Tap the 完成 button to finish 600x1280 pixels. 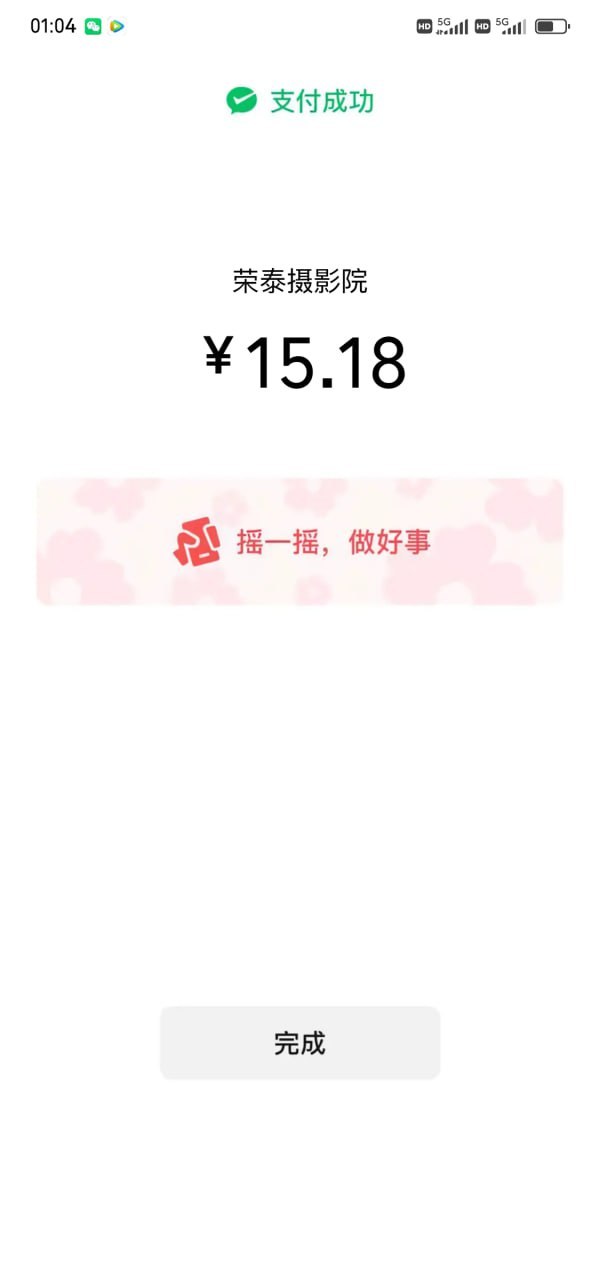300,1043
